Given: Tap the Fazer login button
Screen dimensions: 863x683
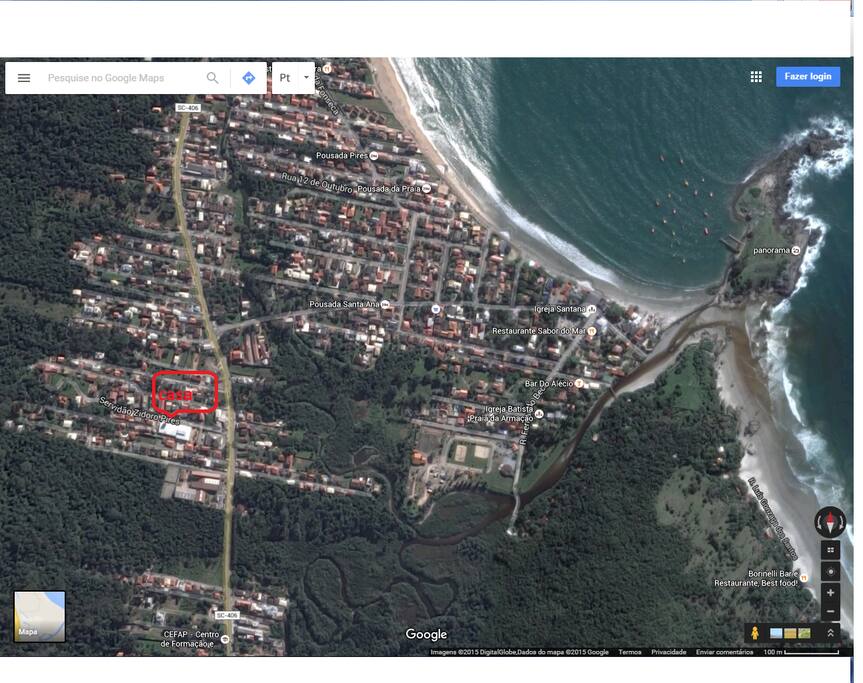Looking at the screenshot, I should point(808,76).
